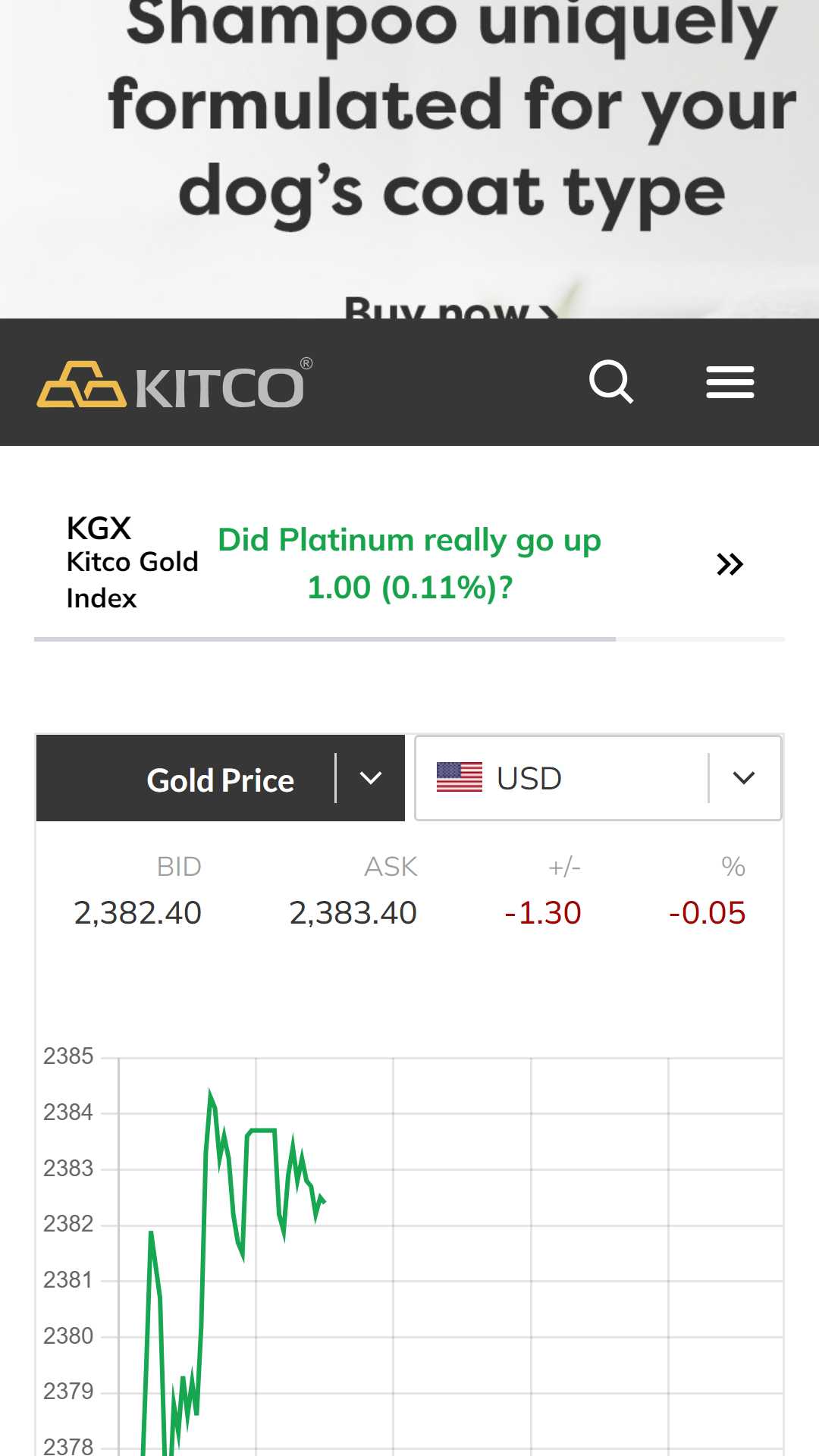The image size is (819, 1456).
Task: Open the Platinum price change headline
Action: (x=409, y=563)
